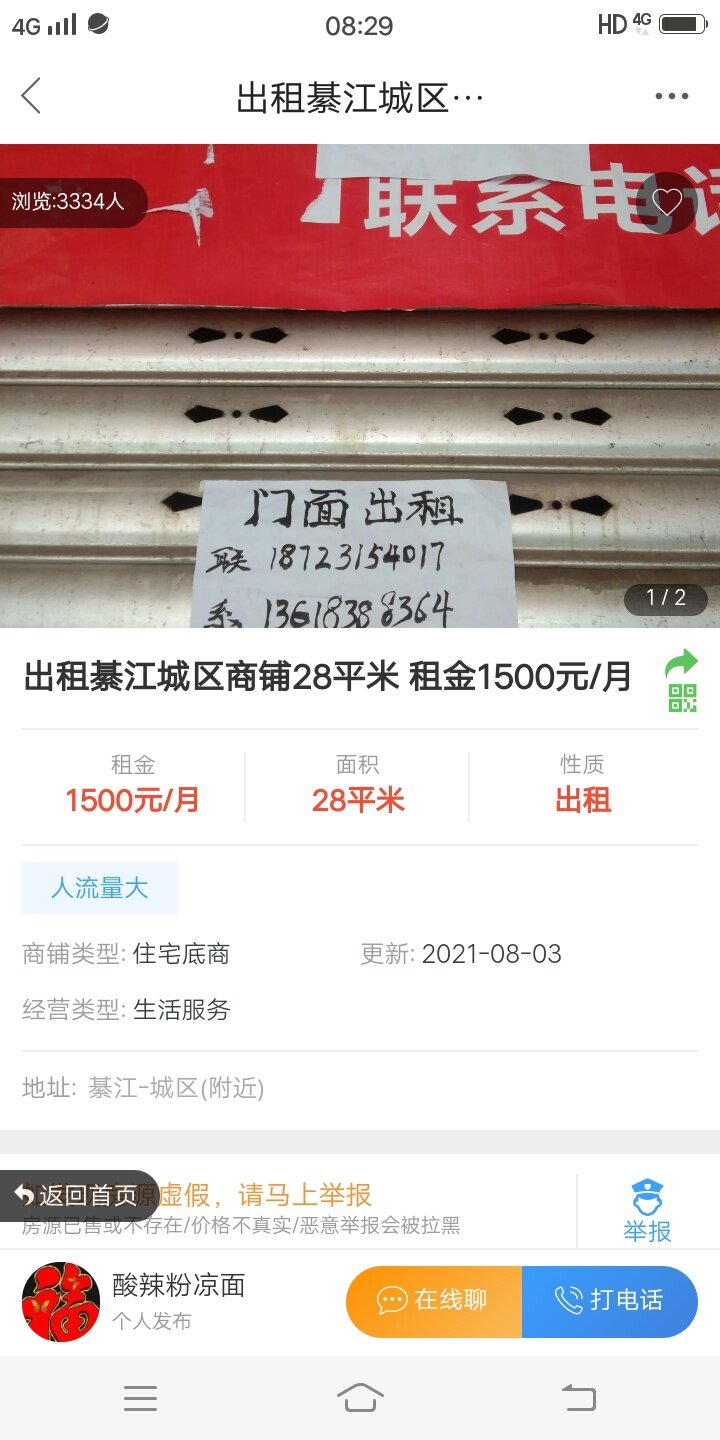Open the three-dot overflow menu

click(671, 97)
